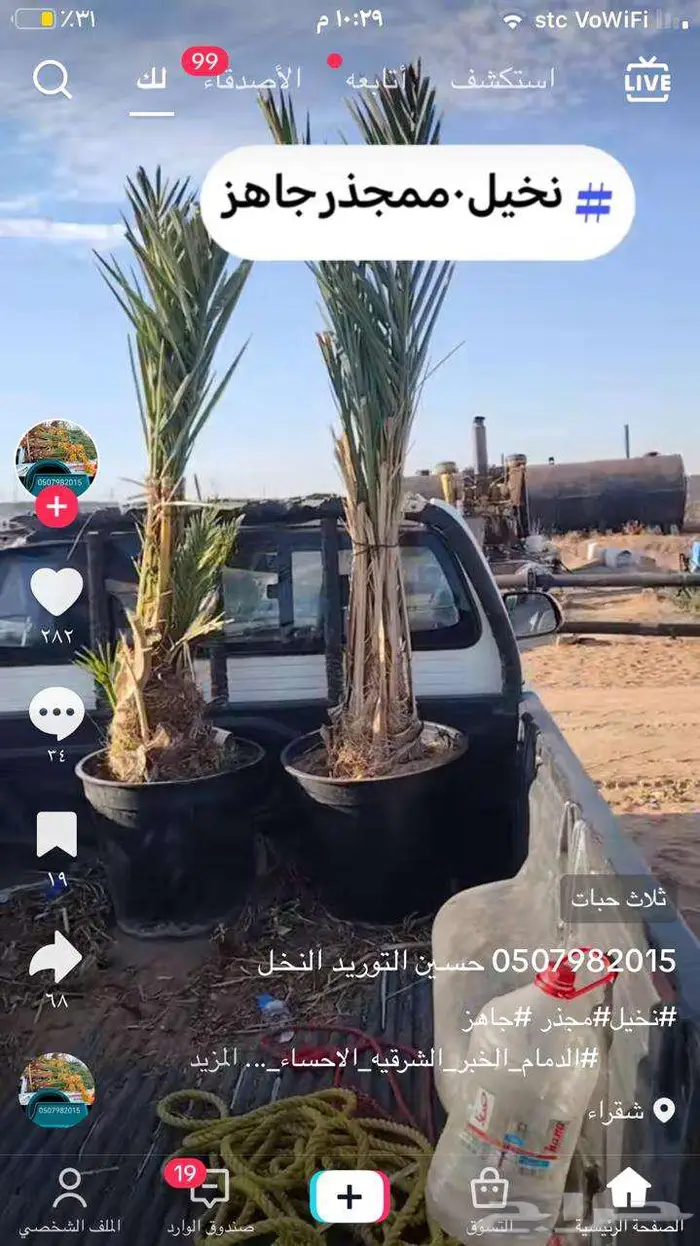The height and width of the screenshot is (1246, 700).
Task: Bookmark this video
Action: [x=56, y=835]
